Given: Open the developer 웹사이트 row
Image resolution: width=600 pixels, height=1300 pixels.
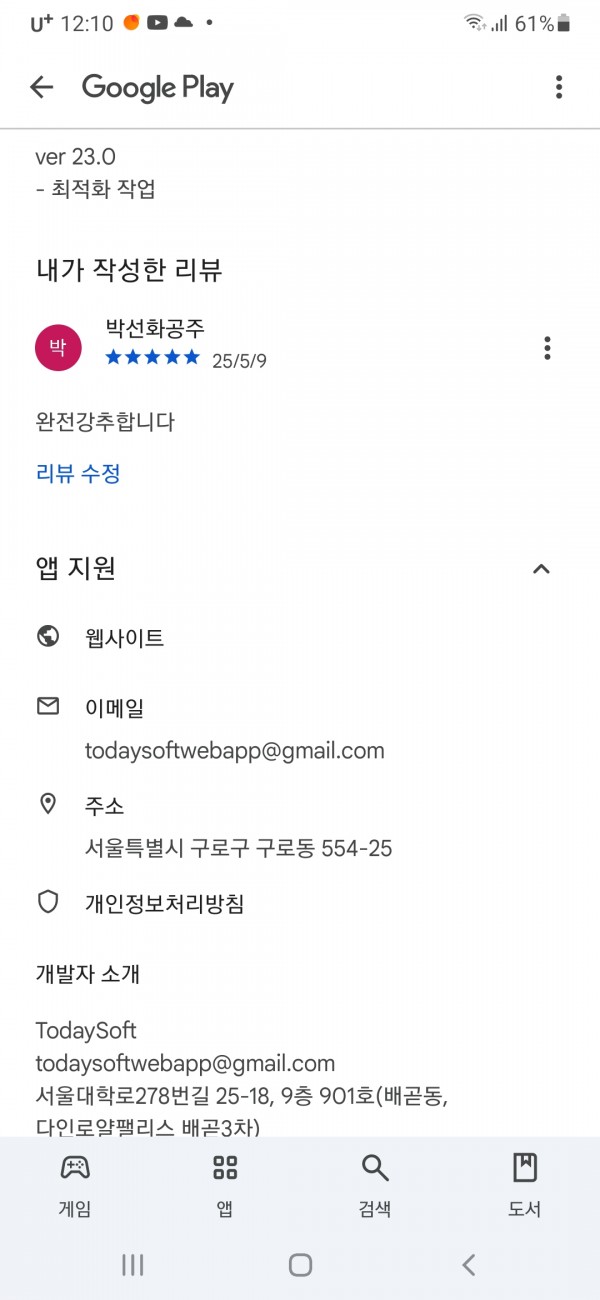Looking at the screenshot, I should tap(300, 637).
